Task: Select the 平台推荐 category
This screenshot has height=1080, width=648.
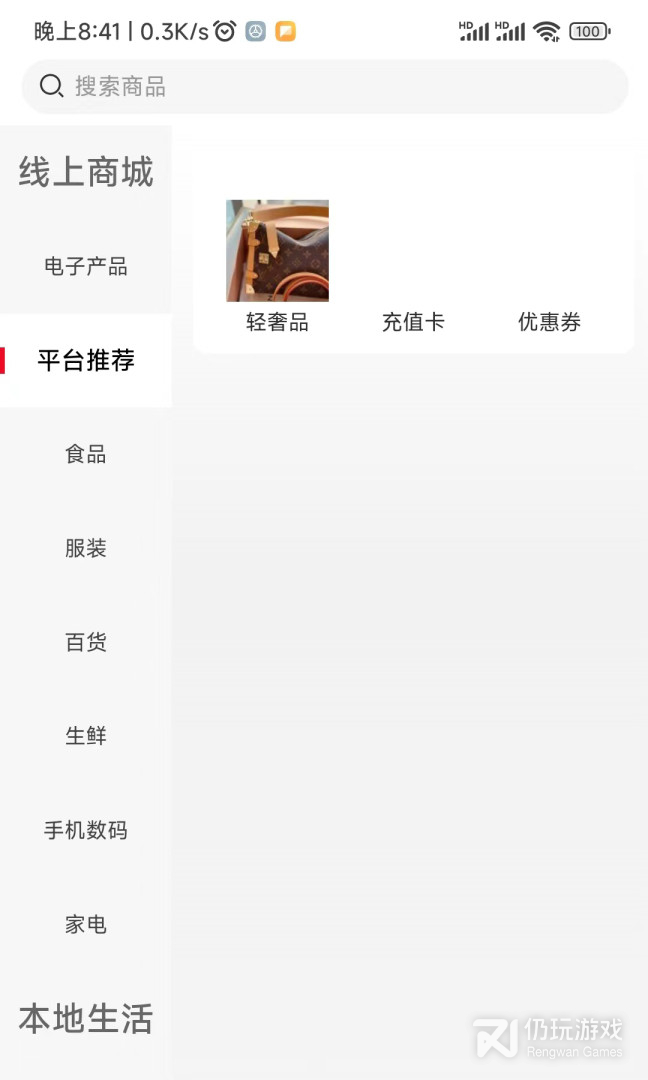Action: (85, 360)
